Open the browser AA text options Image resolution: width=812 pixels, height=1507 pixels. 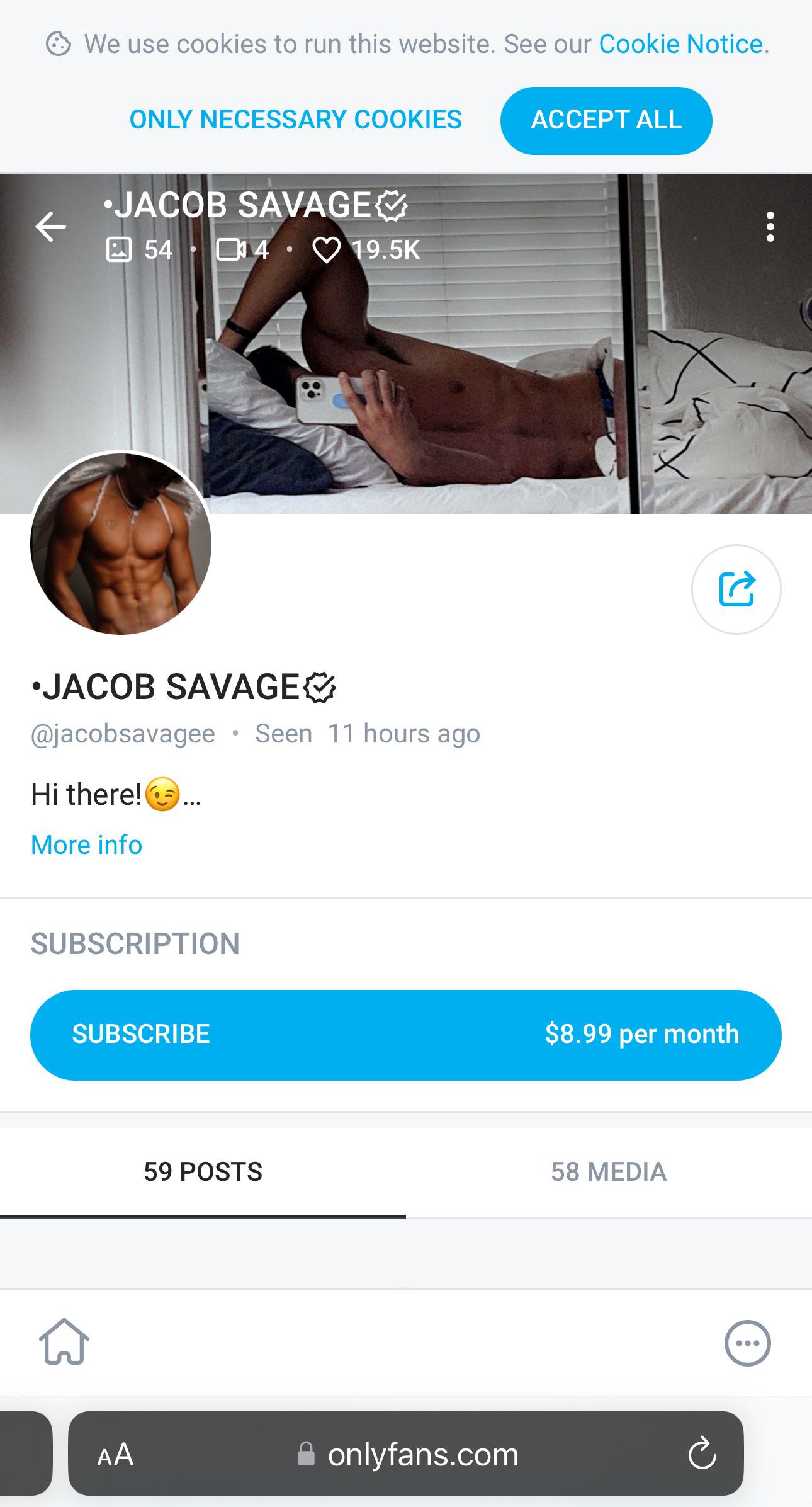tap(115, 1455)
